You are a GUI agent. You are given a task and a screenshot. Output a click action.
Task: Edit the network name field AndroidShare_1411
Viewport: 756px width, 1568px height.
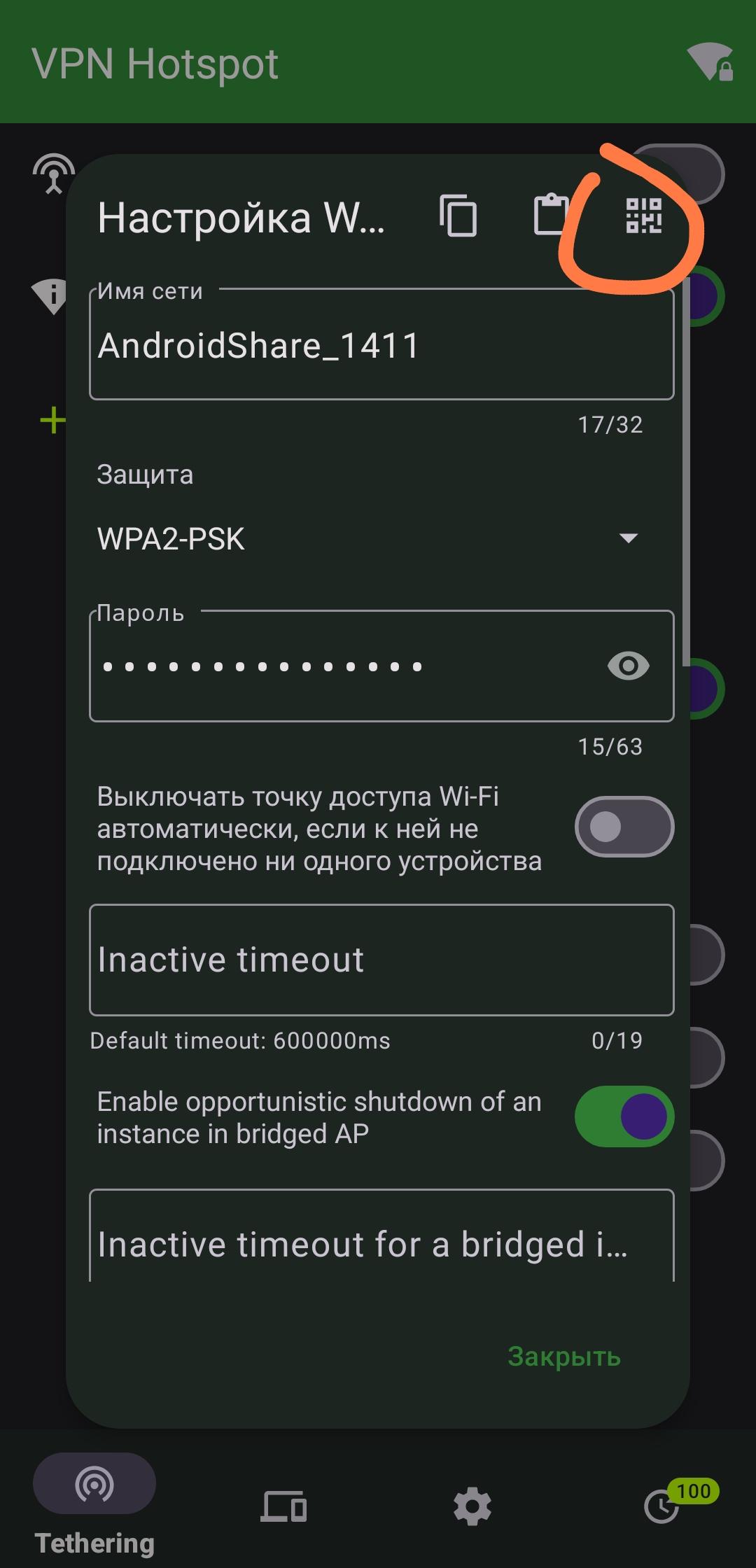381,346
